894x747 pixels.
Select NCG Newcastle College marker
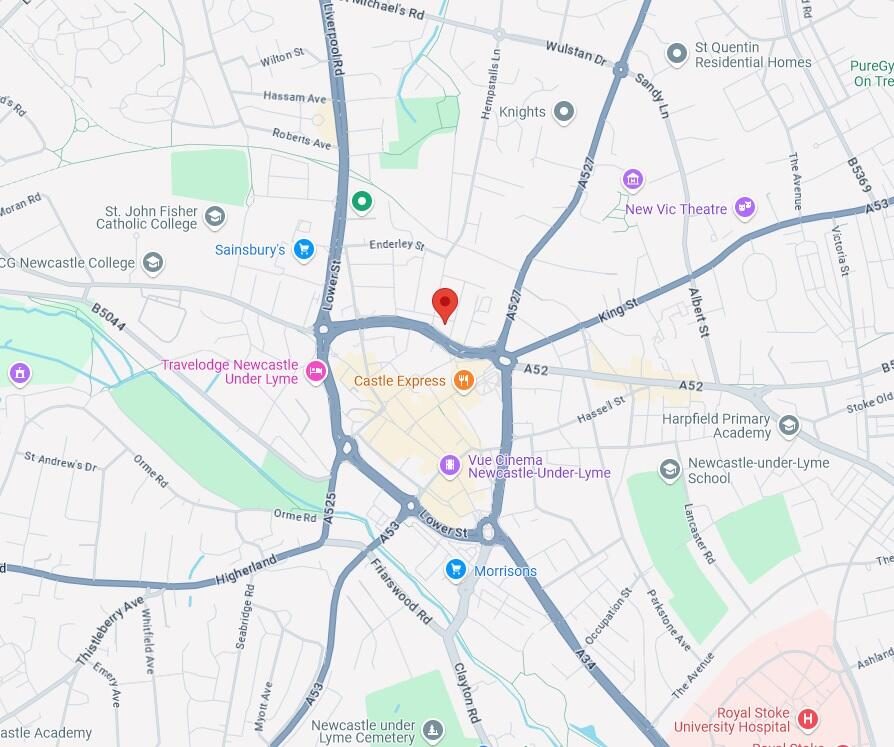point(152,263)
